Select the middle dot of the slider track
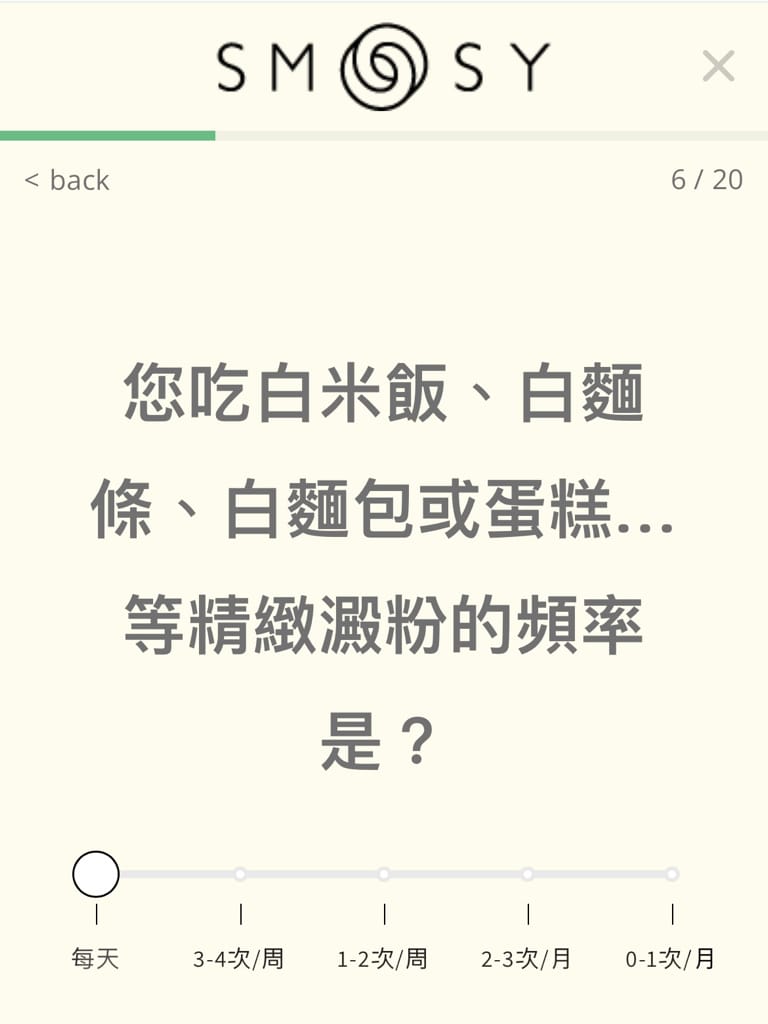This screenshot has height=1024, width=768. (x=384, y=873)
